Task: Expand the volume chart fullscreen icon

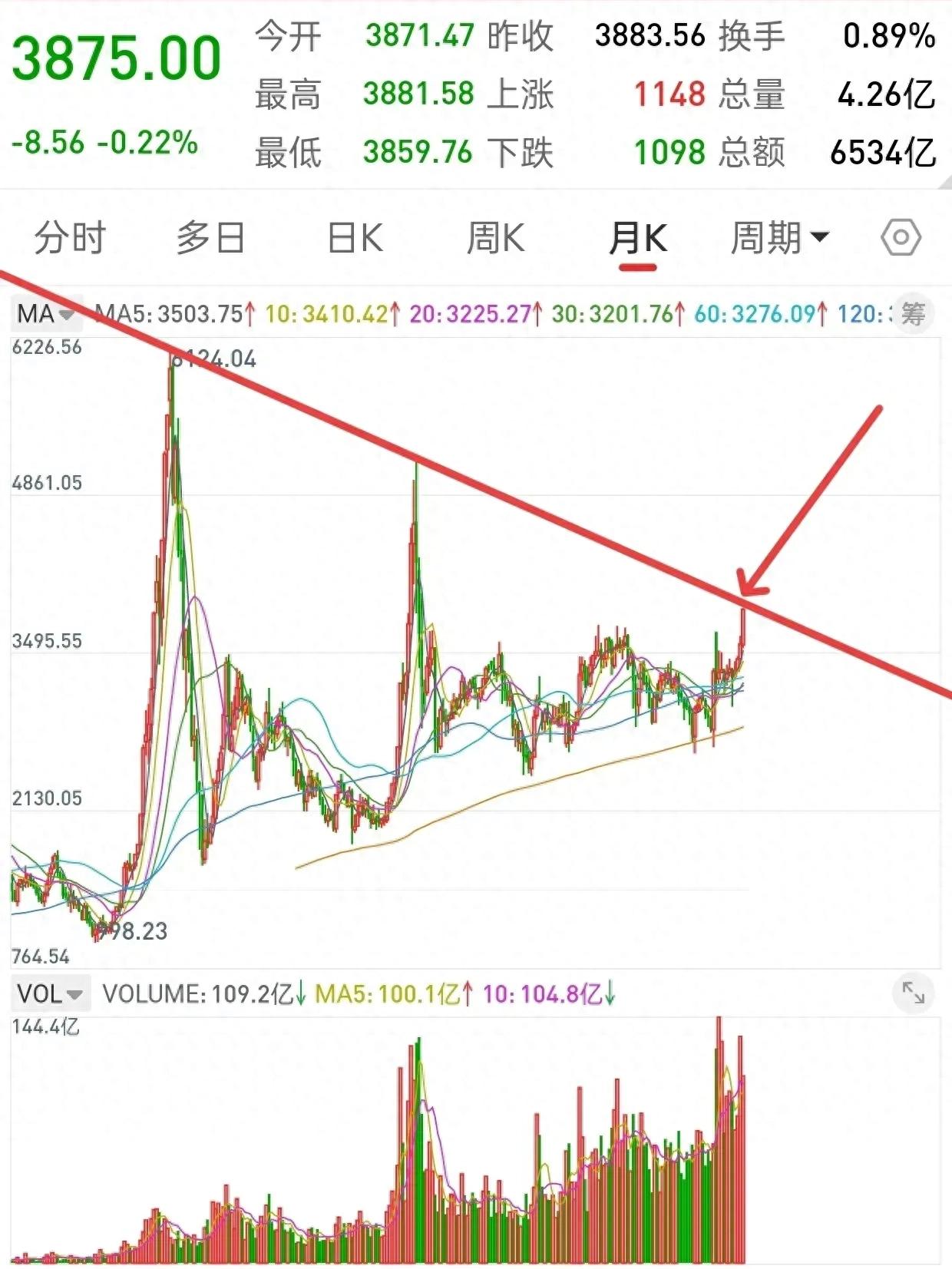Action: pos(914,993)
